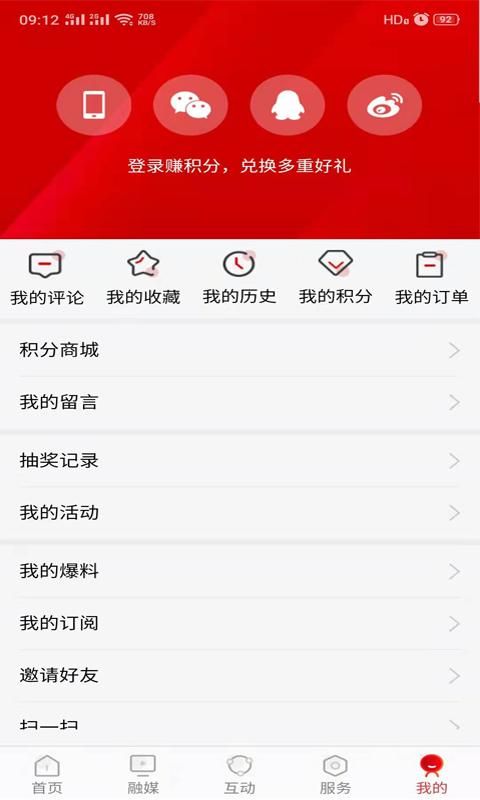Switch to the 首页 tab
Image resolution: width=480 pixels, height=800 pixels.
47,774
